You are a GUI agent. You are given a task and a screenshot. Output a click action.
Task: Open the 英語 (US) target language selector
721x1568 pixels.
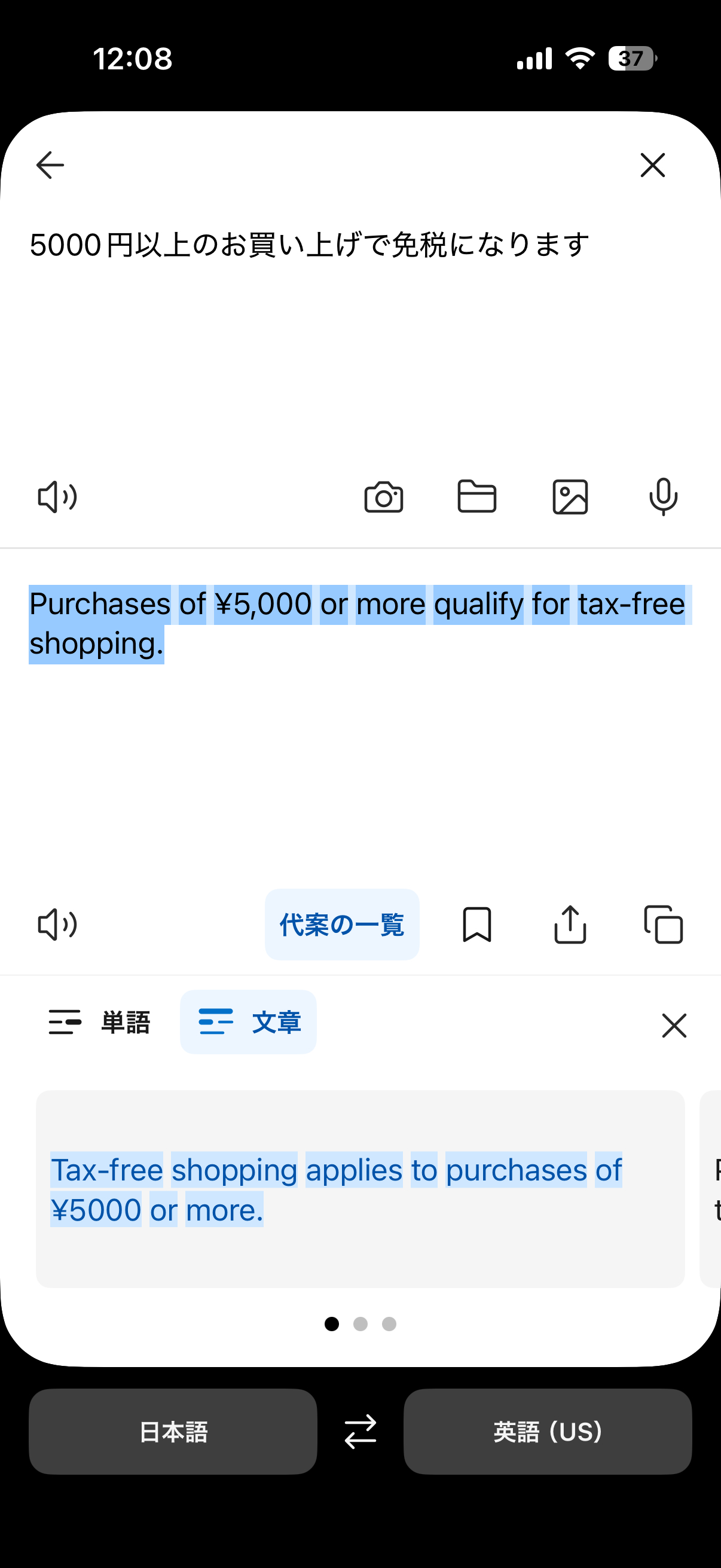click(x=547, y=1432)
